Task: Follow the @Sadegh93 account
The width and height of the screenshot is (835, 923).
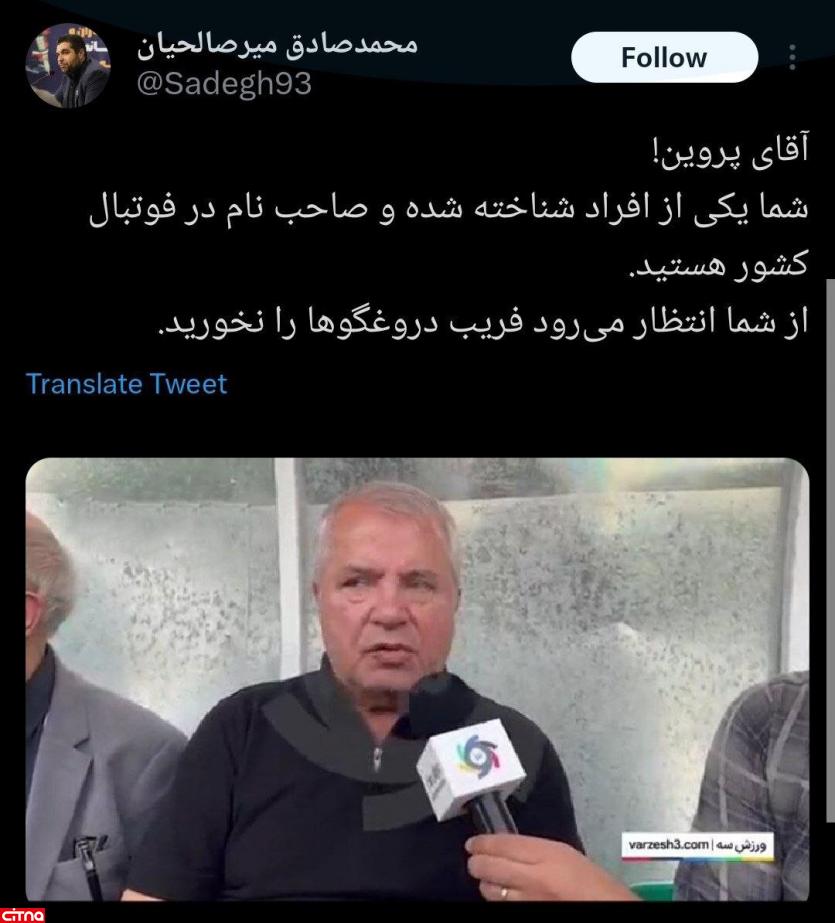Action: (664, 58)
